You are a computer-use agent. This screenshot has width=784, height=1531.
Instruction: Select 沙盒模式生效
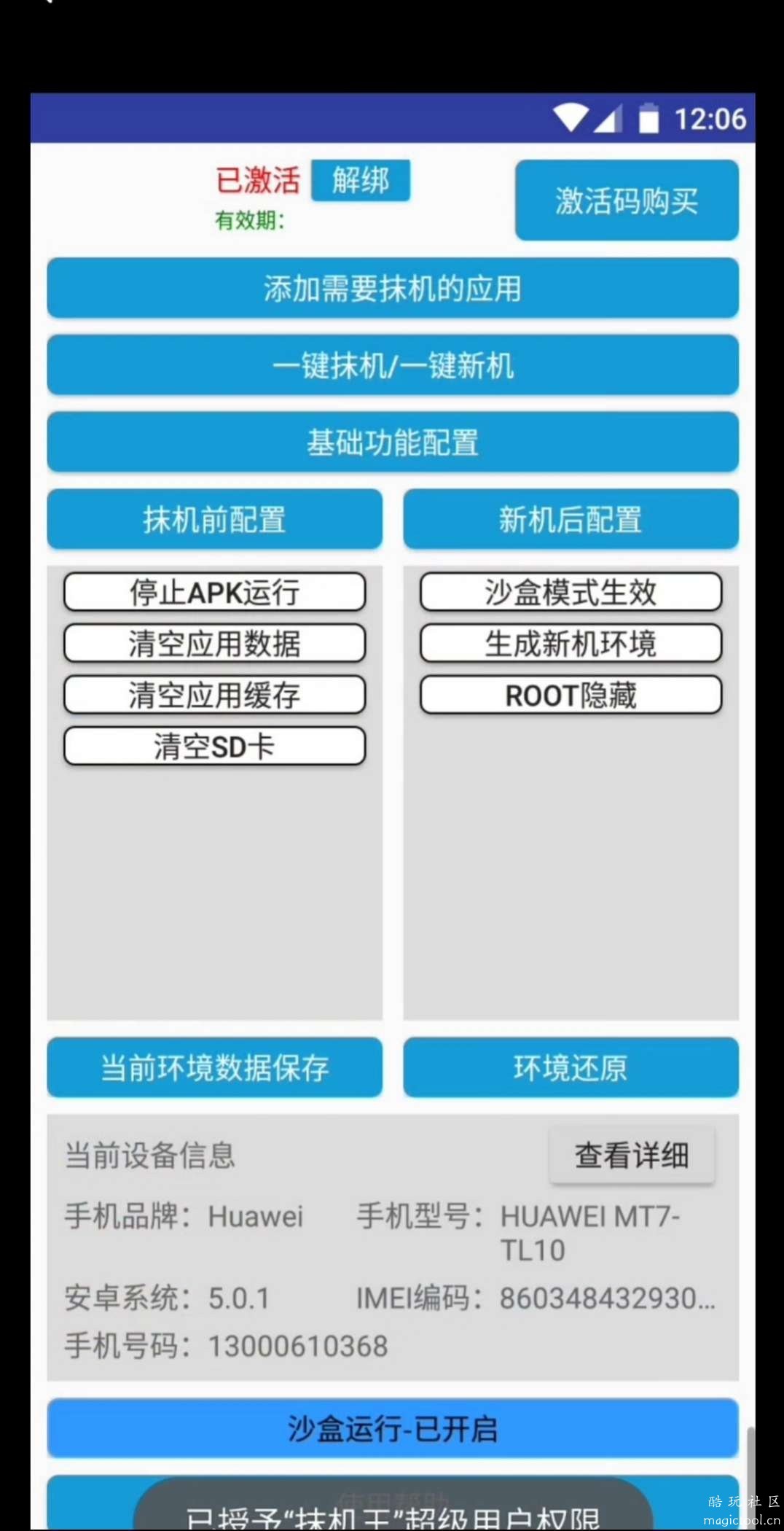point(571,592)
